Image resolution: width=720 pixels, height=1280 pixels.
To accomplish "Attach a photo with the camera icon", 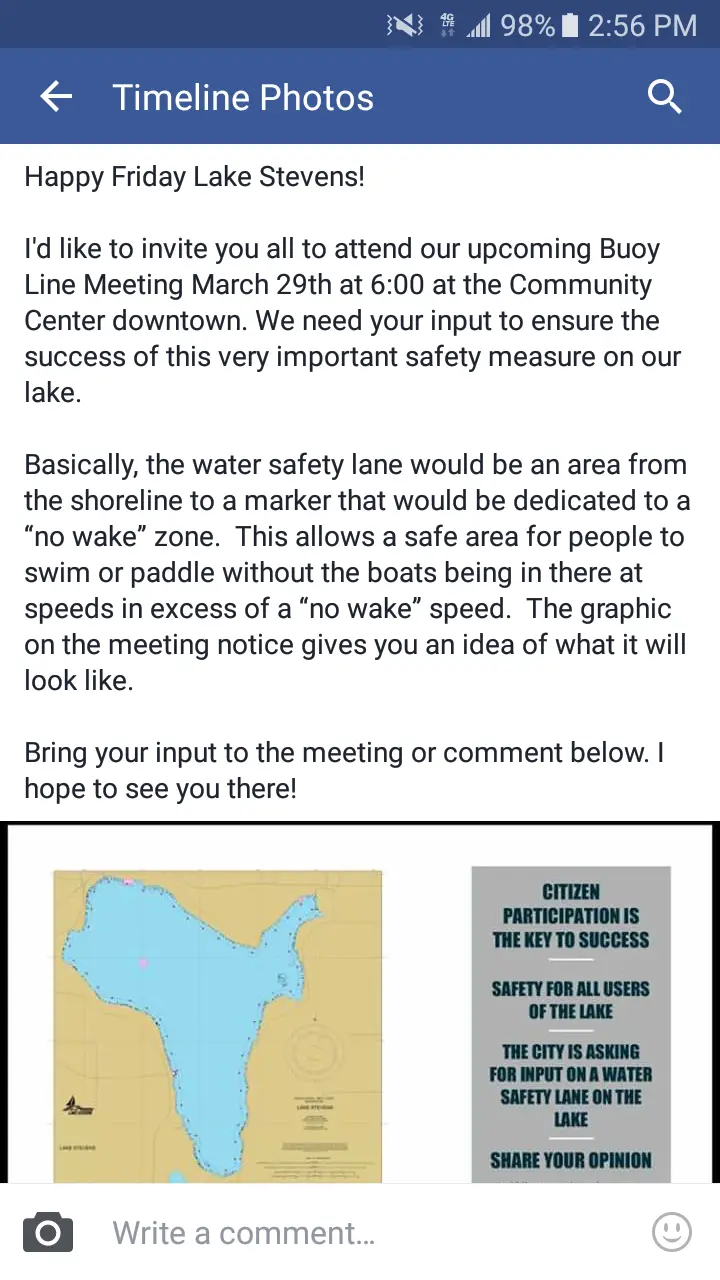I will pyautogui.click(x=48, y=1232).
